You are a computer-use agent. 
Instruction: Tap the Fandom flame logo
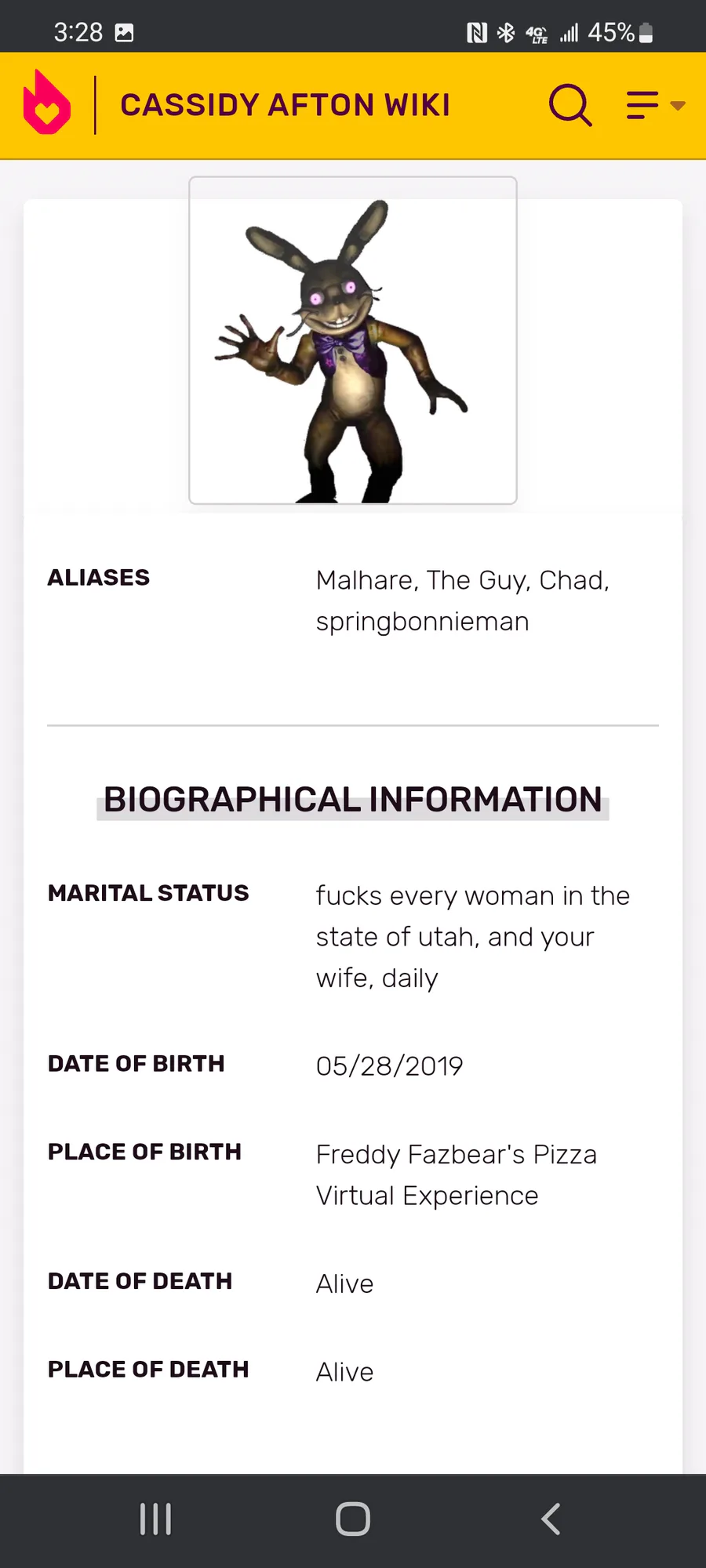(x=47, y=103)
